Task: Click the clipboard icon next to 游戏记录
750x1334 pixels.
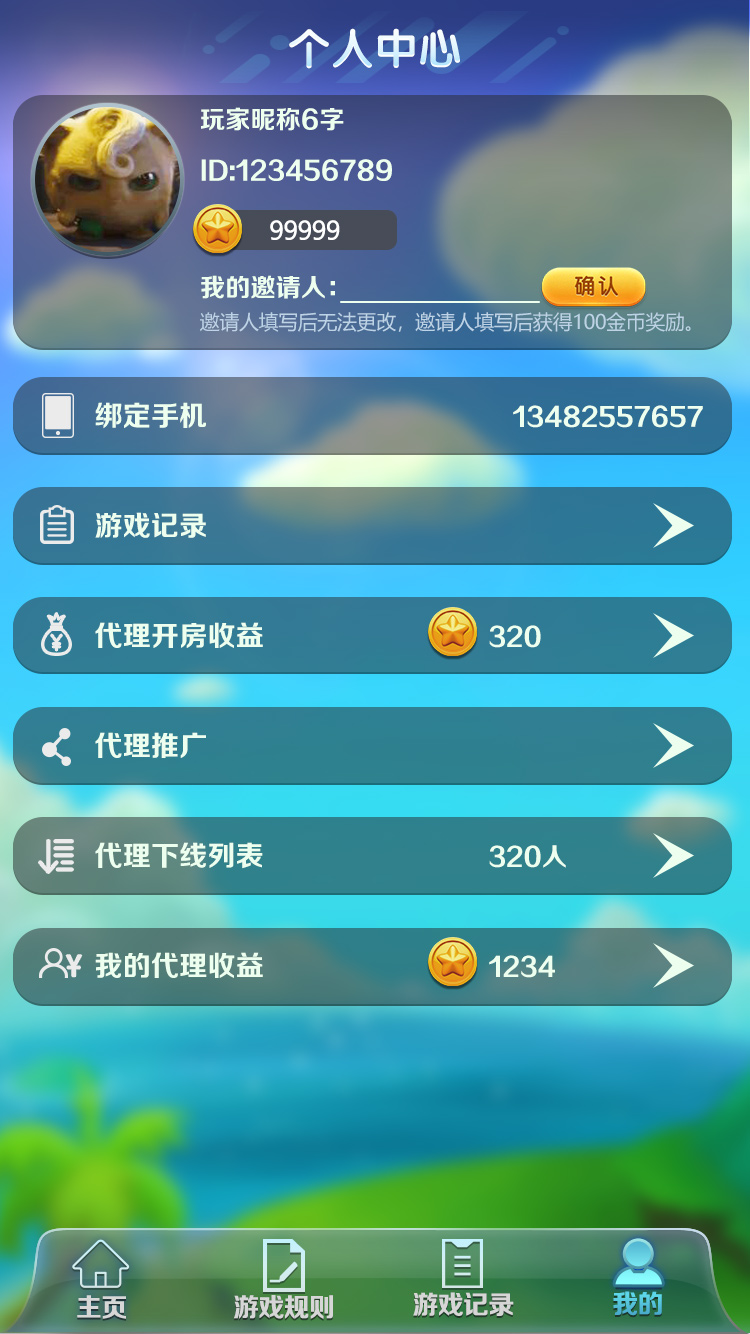Action: (x=58, y=525)
